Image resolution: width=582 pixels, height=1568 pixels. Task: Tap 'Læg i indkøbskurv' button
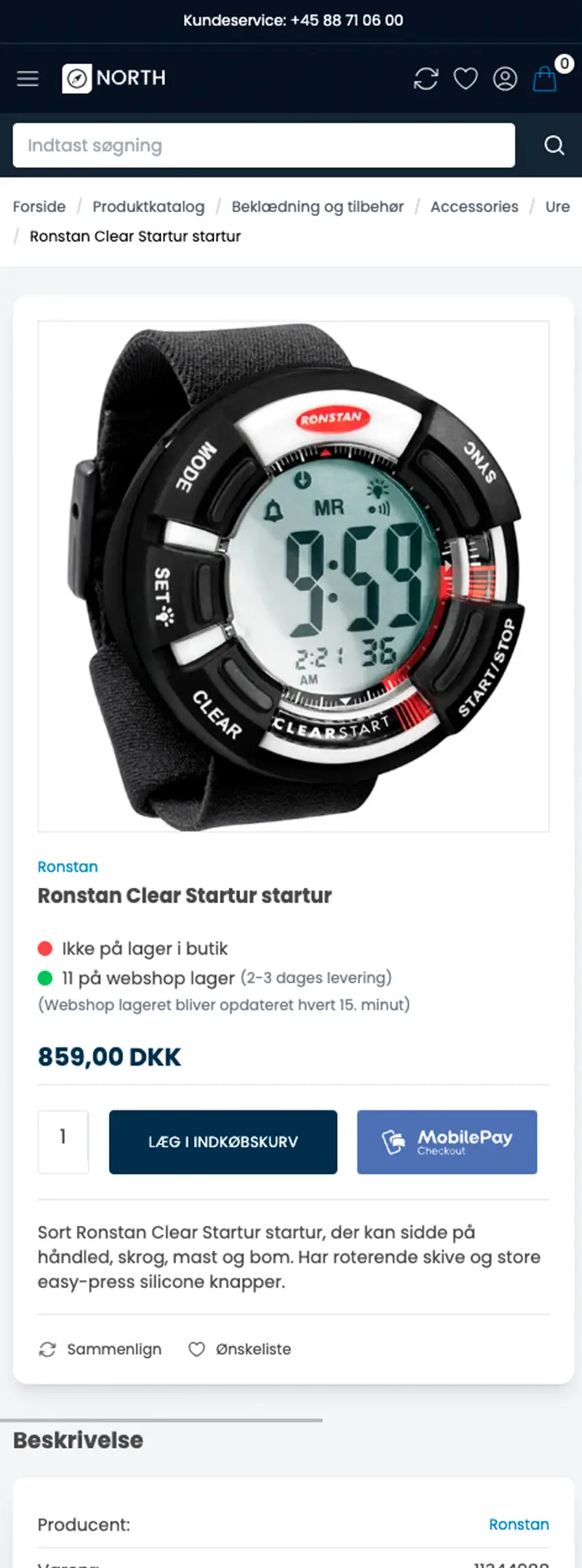(x=223, y=1142)
